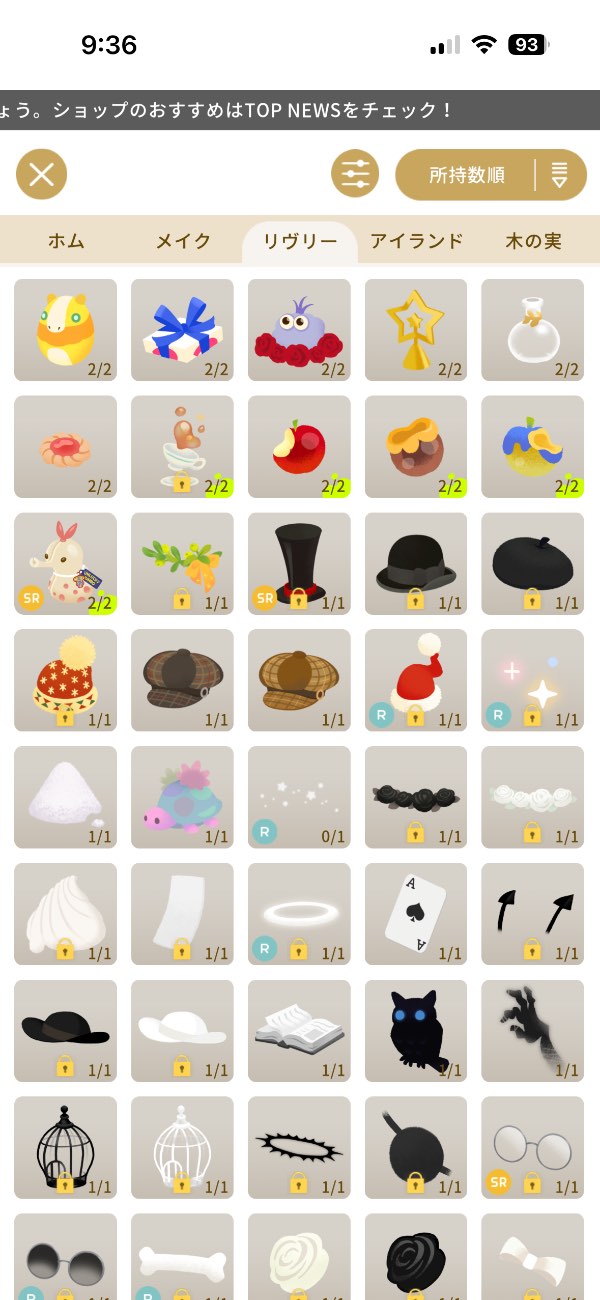
Task: Select the black beret item
Action: (x=532, y=564)
